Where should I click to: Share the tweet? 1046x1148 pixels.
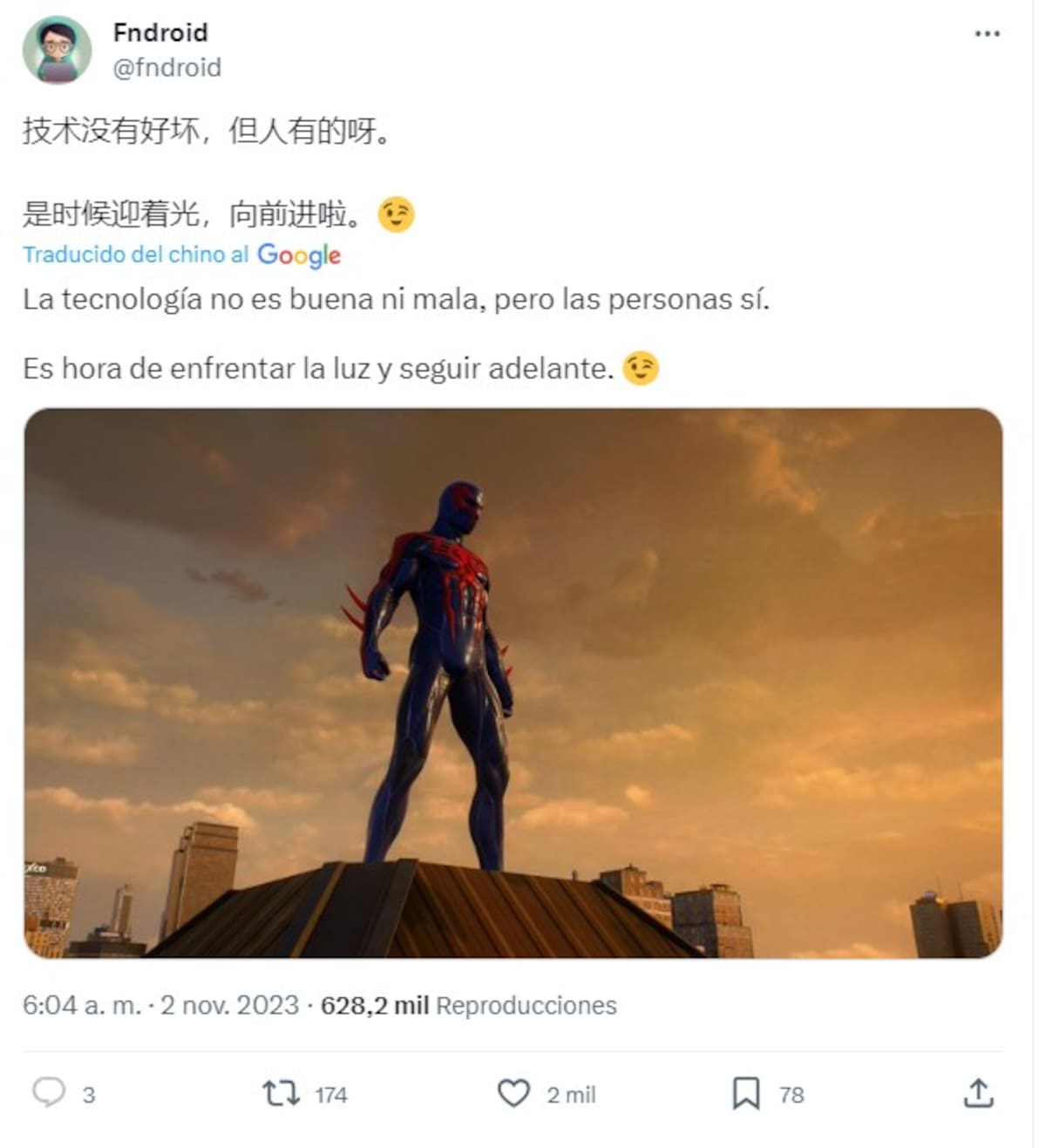click(978, 1093)
